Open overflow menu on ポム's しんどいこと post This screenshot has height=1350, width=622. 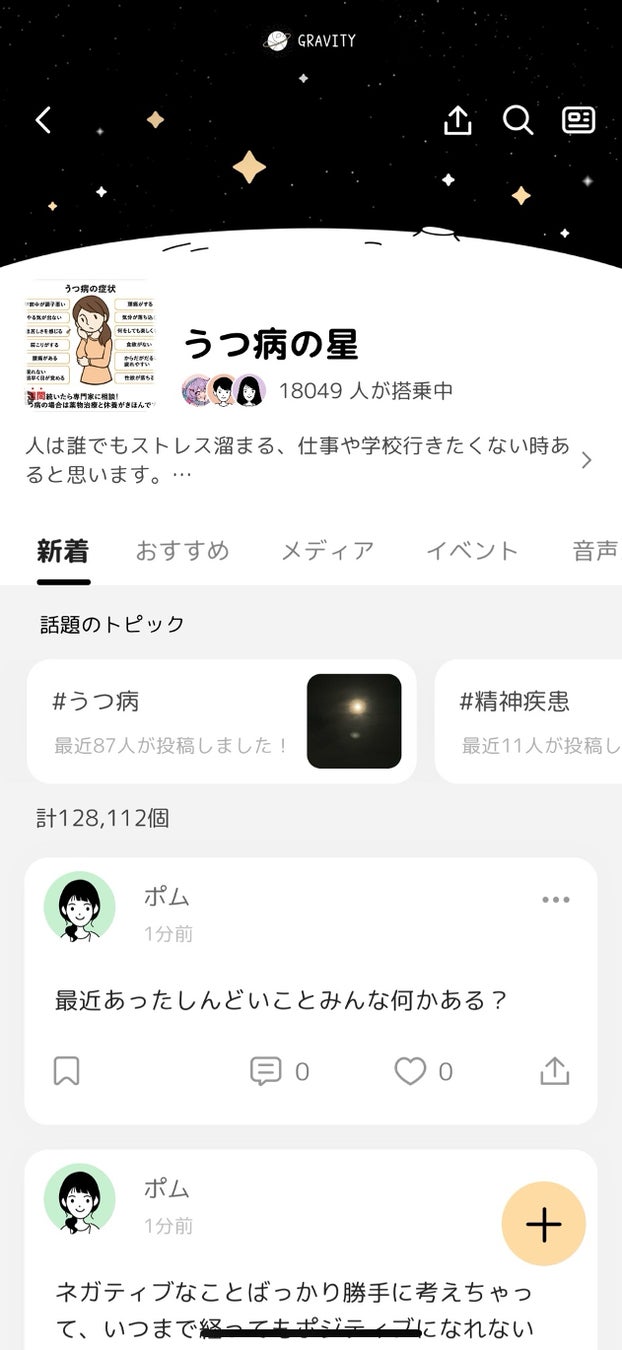[x=556, y=899]
